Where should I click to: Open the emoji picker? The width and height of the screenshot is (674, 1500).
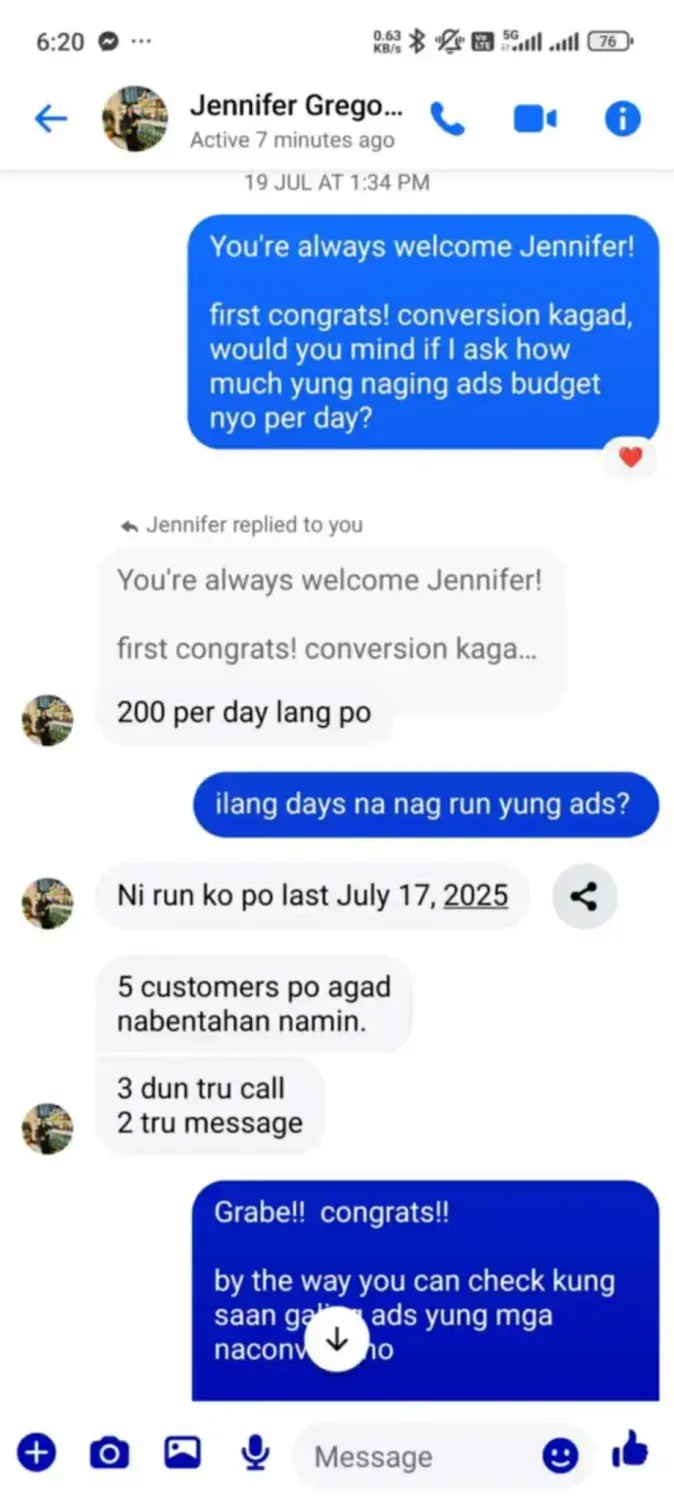tap(560, 1456)
